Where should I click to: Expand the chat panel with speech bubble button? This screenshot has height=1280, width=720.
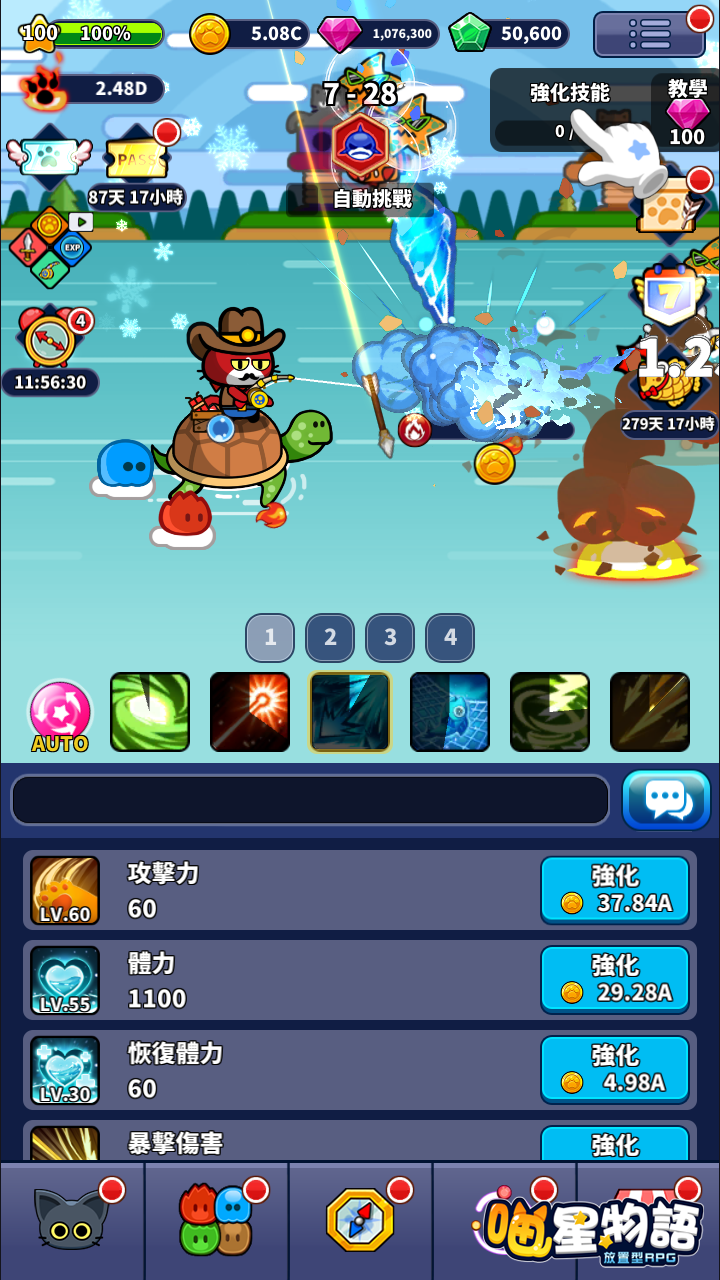(665, 800)
